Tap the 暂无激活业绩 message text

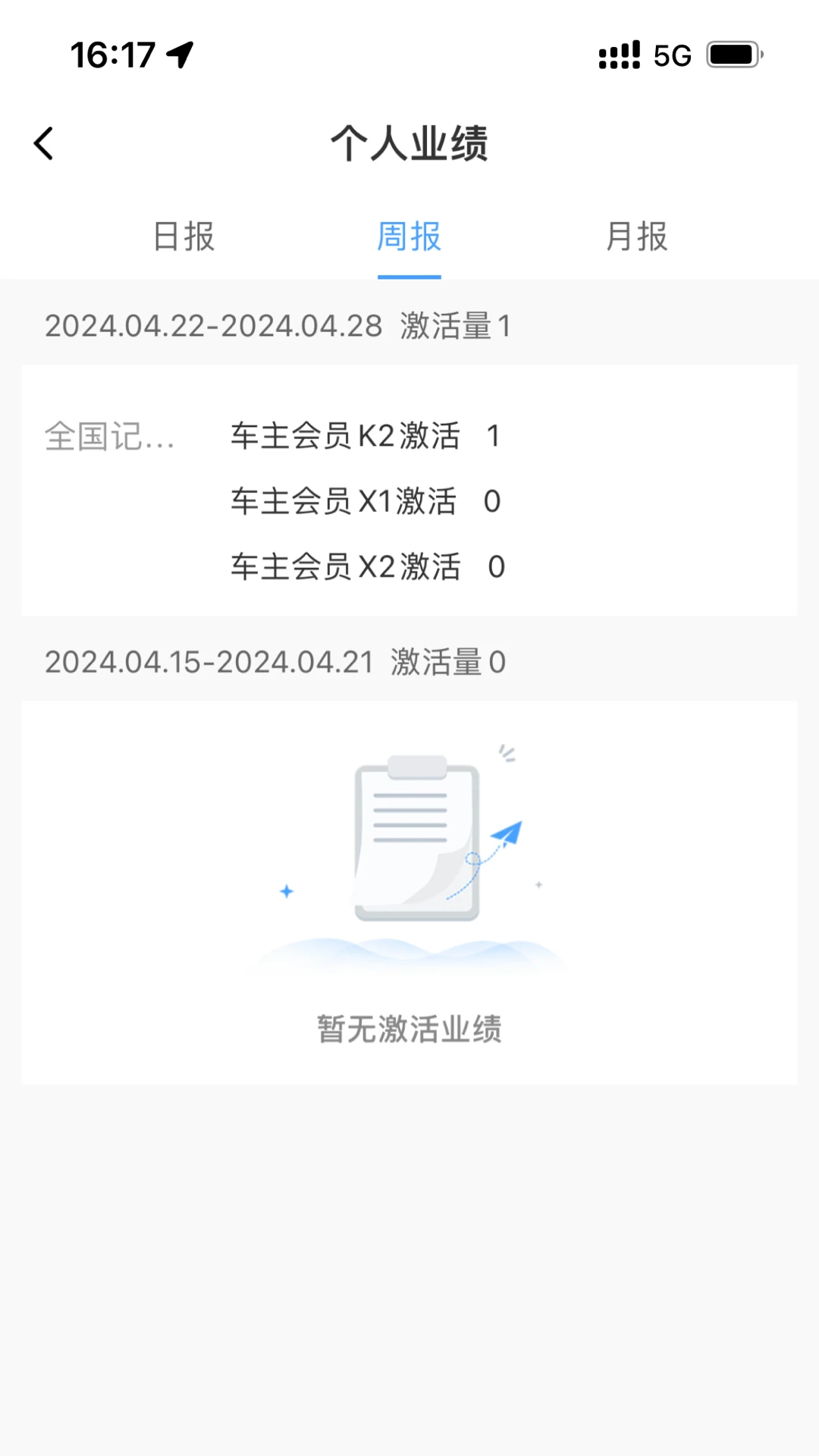pos(409,1028)
